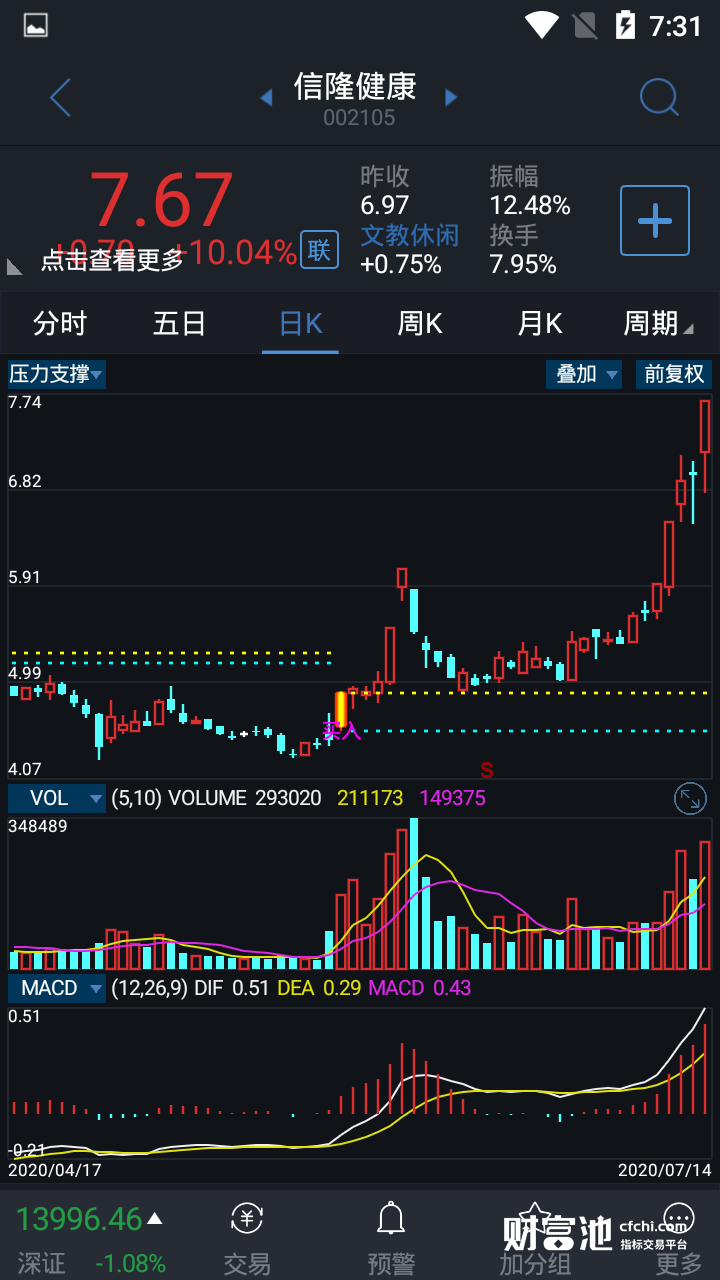
Task: Open the 周期 period dropdown
Action: point(657,323)
